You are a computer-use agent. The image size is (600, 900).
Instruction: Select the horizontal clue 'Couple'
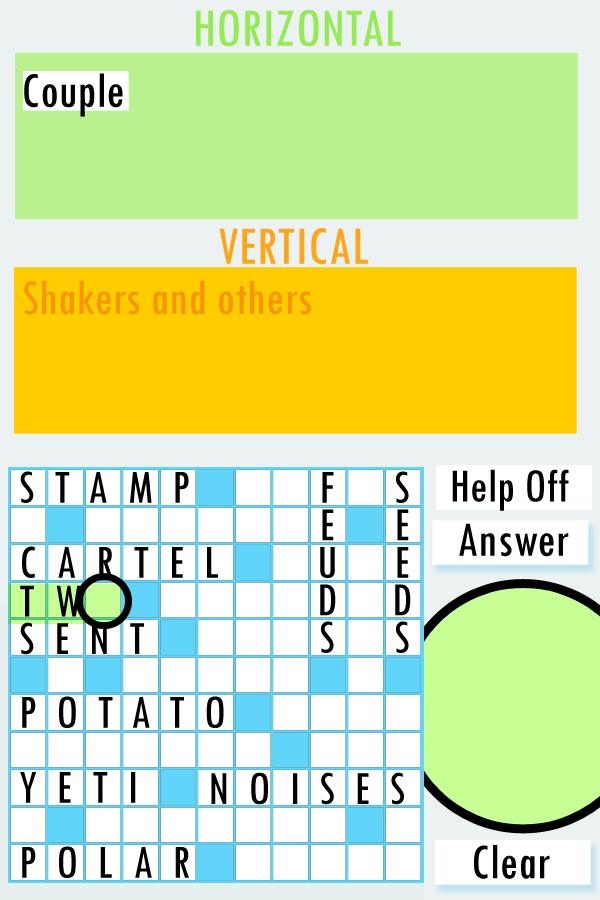74,92
